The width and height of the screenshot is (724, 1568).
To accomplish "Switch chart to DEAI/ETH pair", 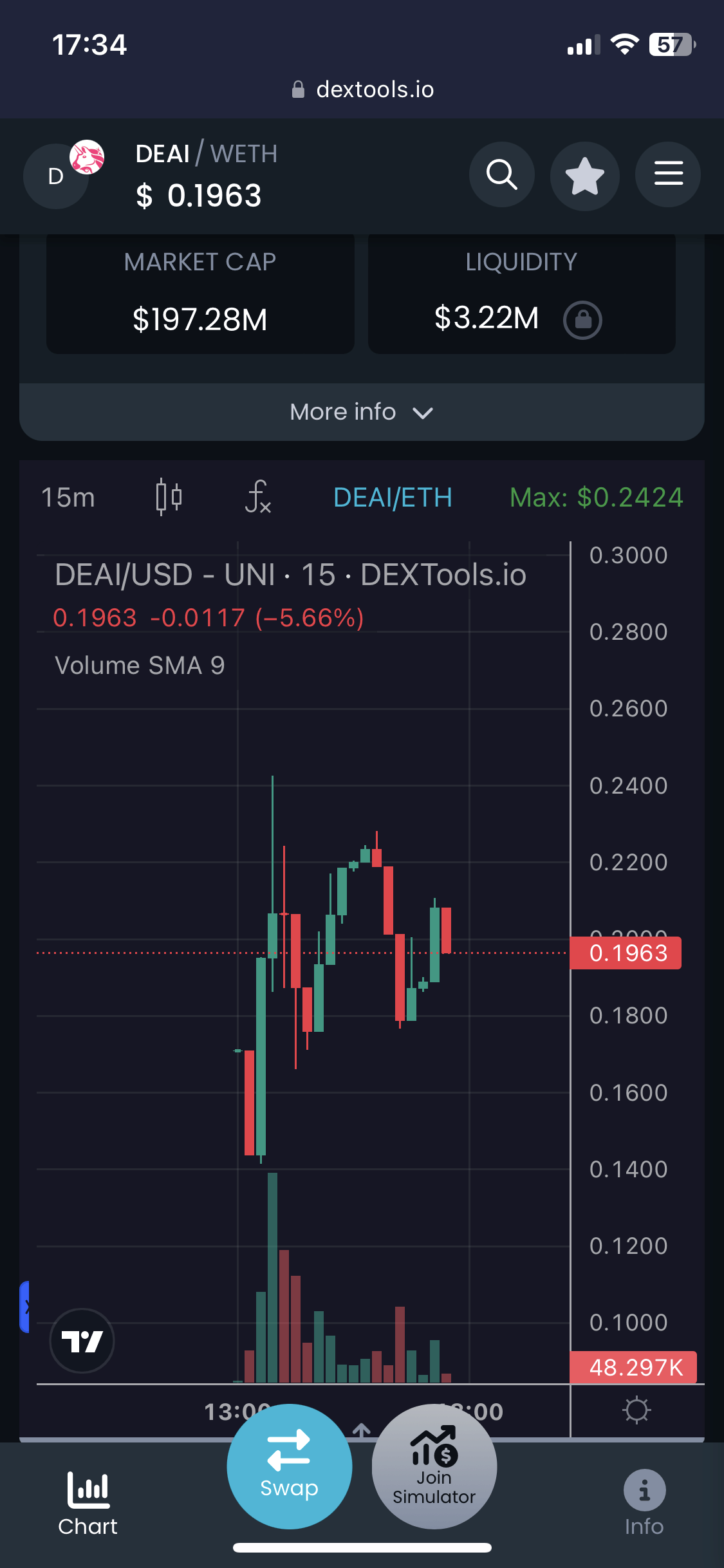I will click(x=393, y=498).
